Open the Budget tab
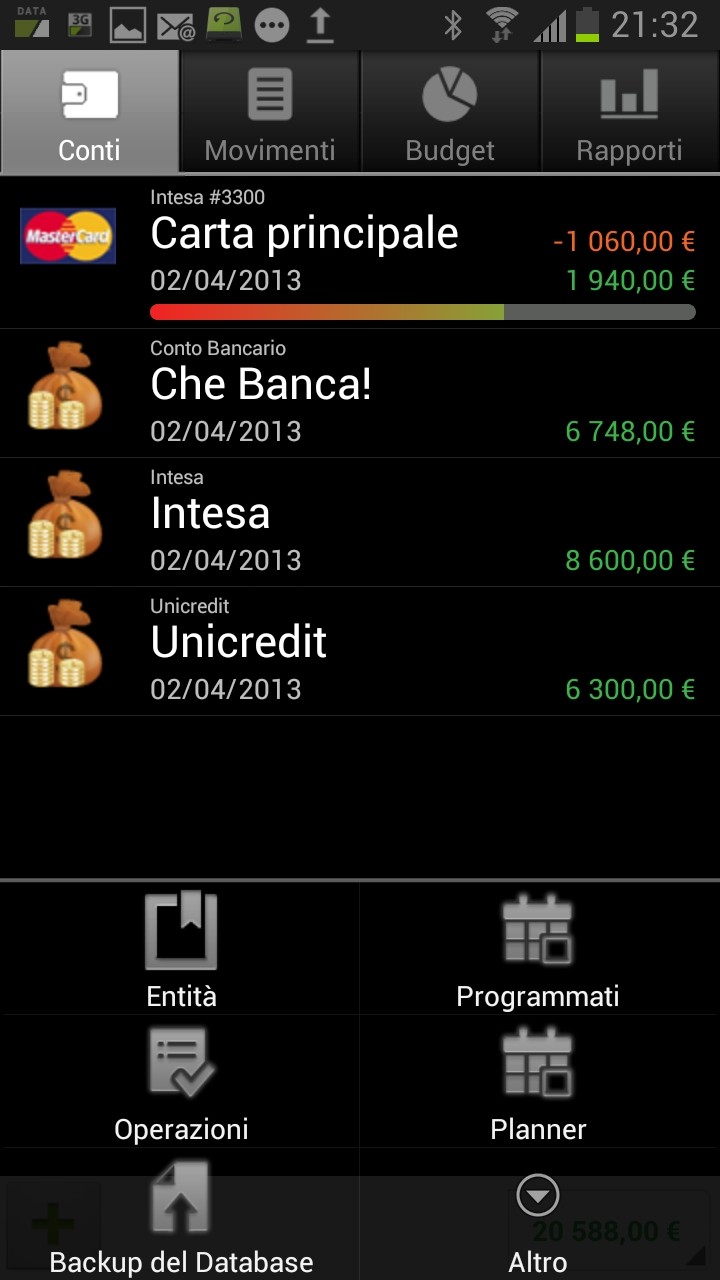 [450, 112]
